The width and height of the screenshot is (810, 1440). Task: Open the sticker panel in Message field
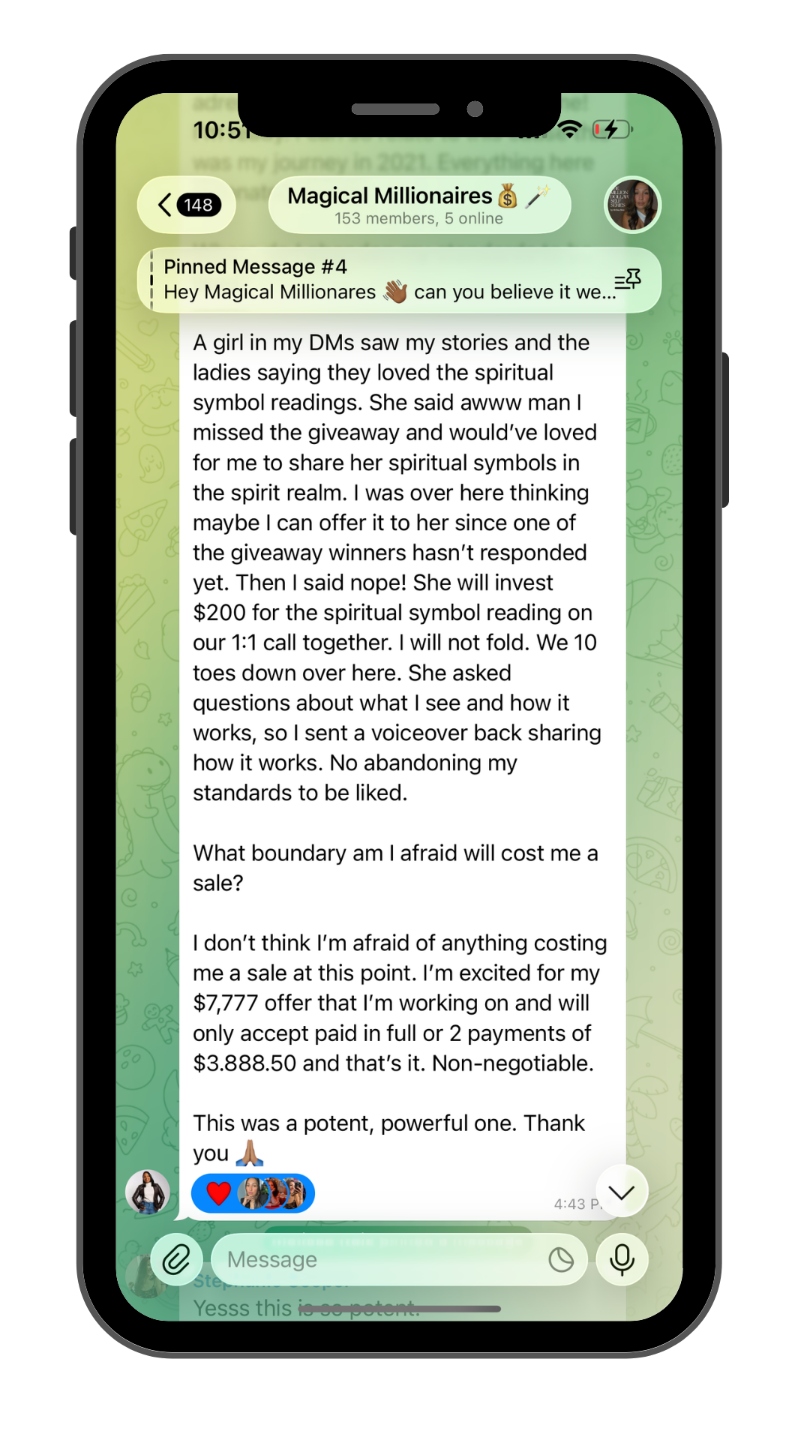pyautogui.click(x=561, y=1260)
